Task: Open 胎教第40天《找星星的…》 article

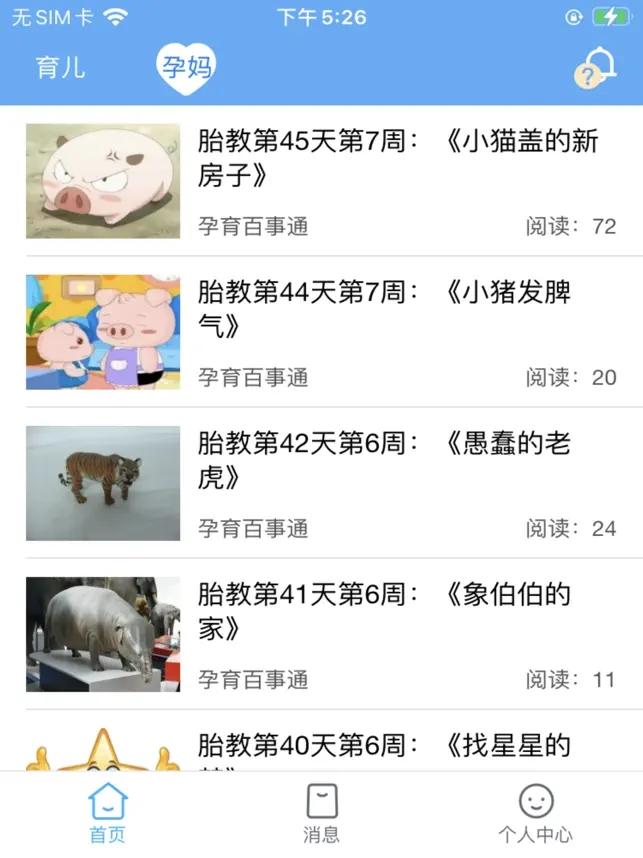Action: click(x=384, y=747)
